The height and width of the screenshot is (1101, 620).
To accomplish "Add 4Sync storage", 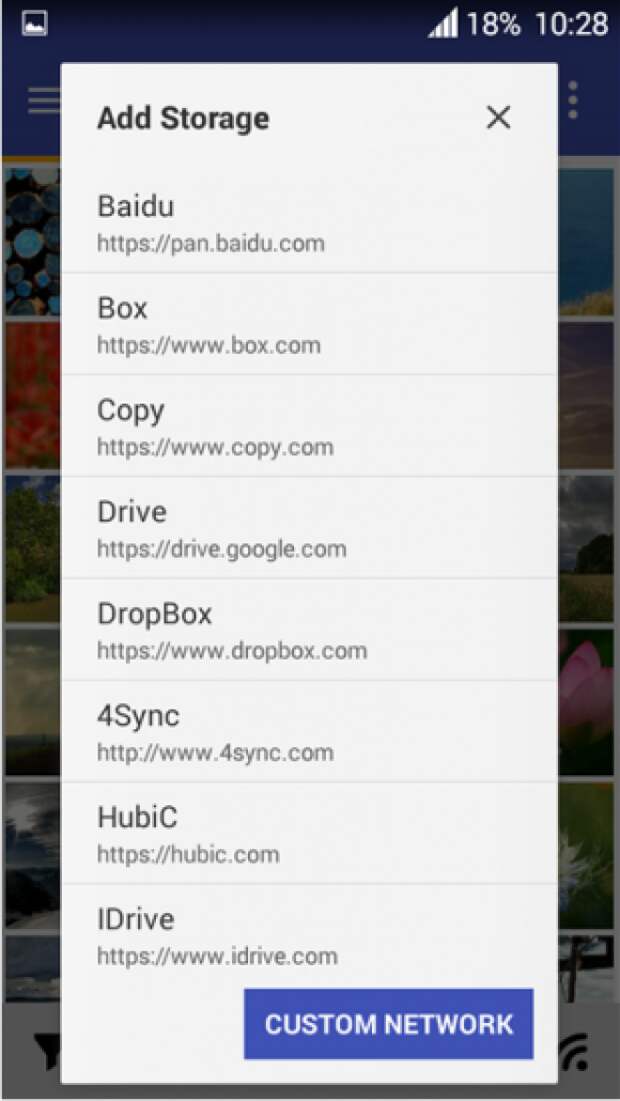I will (309, 731).
